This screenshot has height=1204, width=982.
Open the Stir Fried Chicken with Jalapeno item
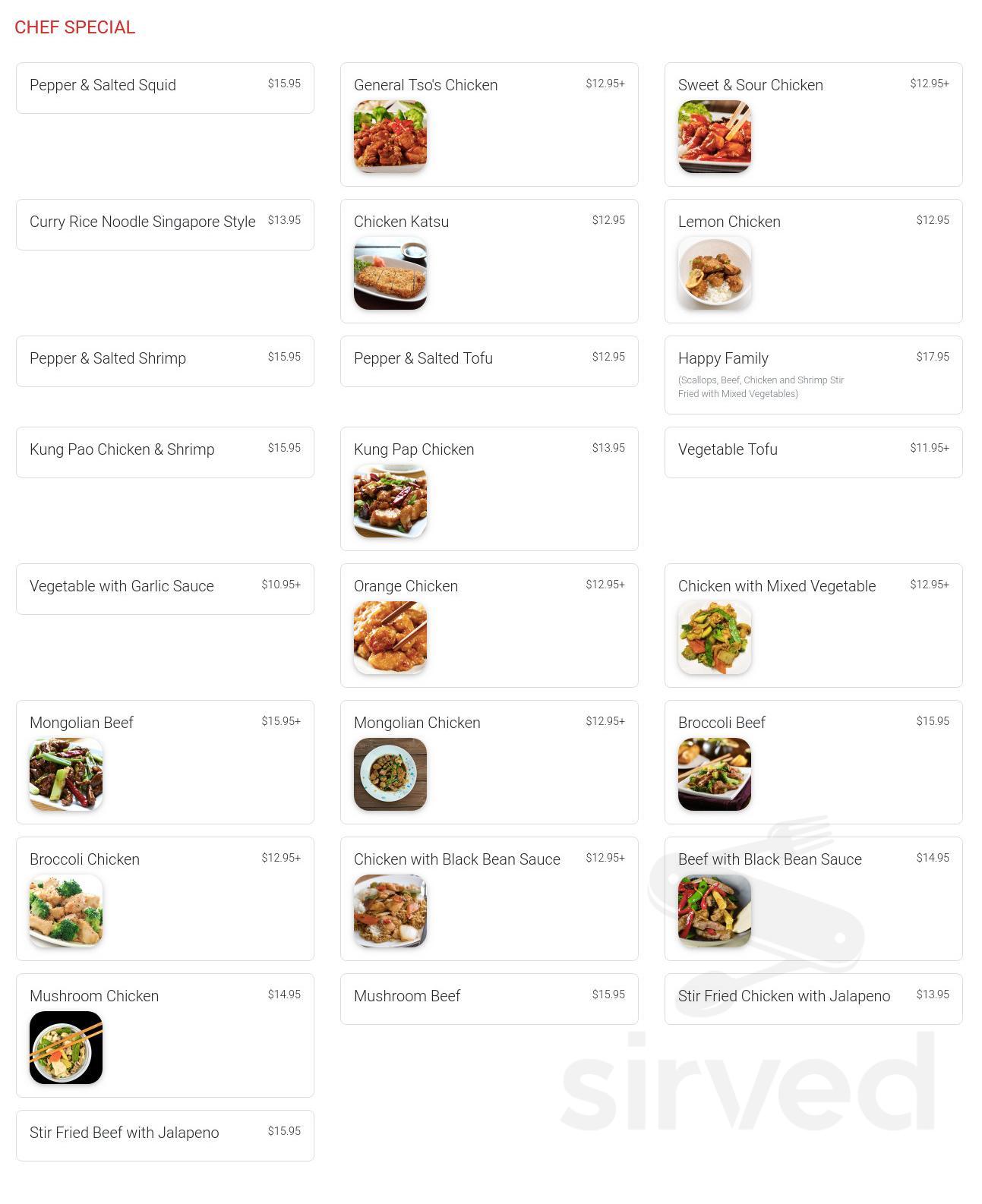(813, 999)
